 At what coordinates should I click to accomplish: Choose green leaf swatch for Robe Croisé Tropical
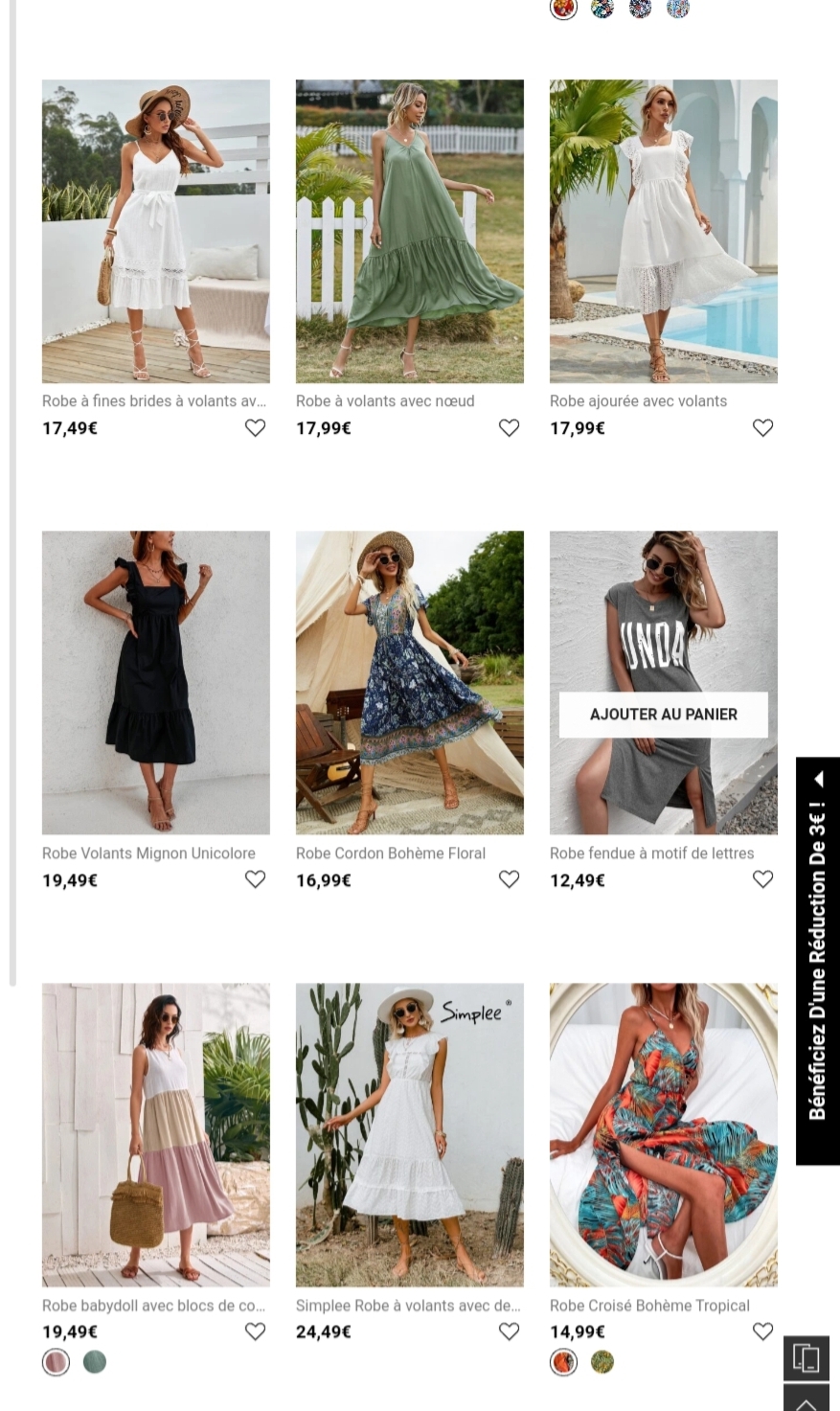coord(602,1361)
